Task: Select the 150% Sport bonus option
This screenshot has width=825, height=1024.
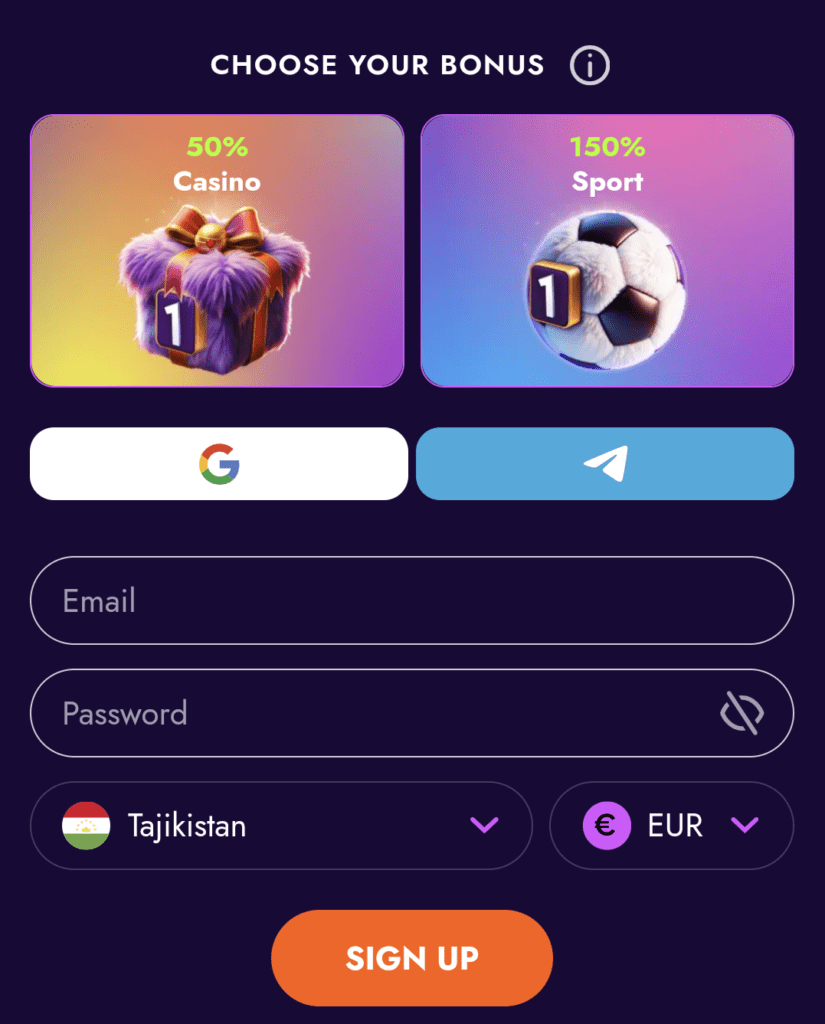Action: pyautogui.click(x=606, y=250)
